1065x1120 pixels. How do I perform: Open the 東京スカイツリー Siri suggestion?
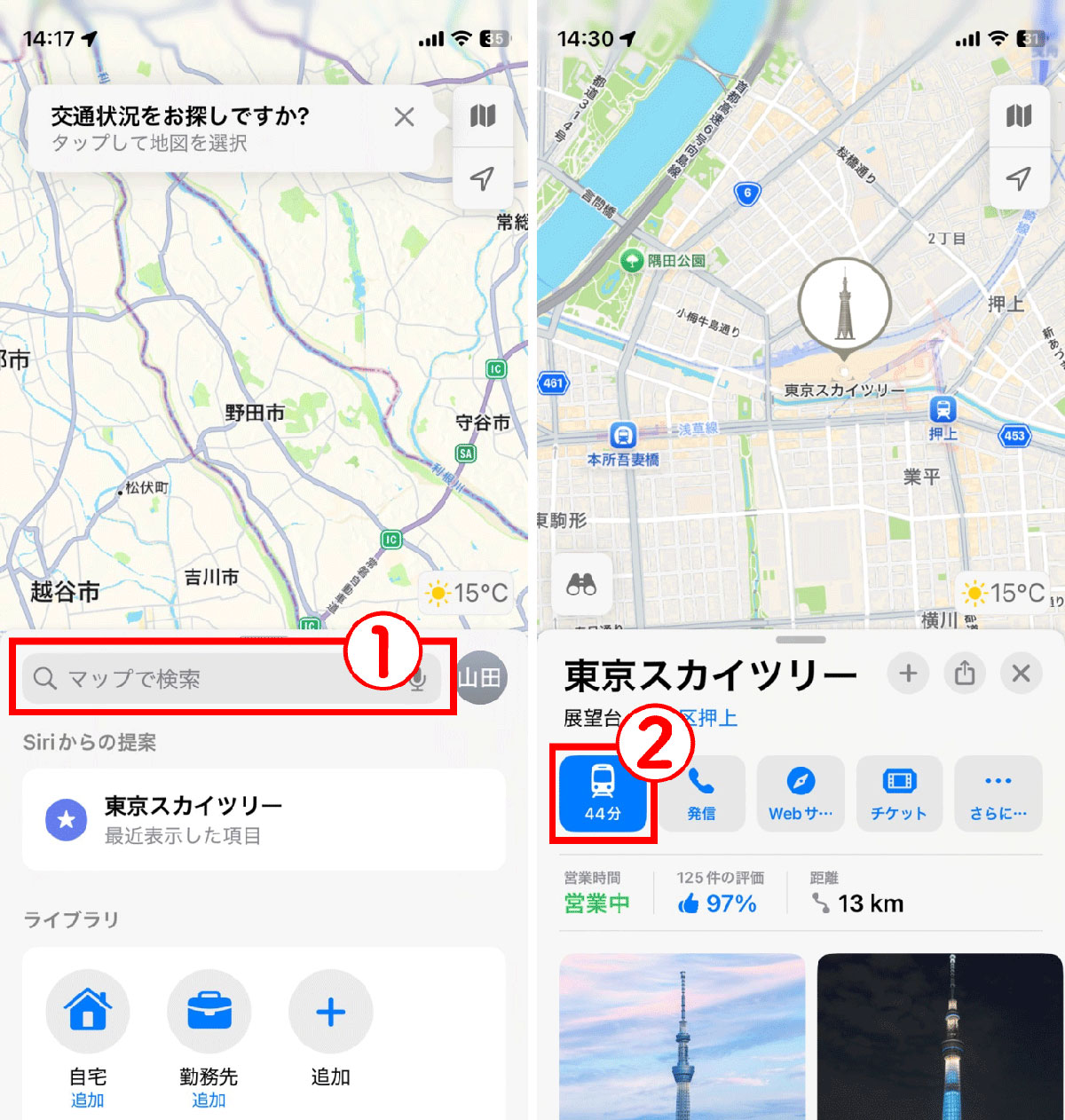pyautogui.click(x=264, y=819)
